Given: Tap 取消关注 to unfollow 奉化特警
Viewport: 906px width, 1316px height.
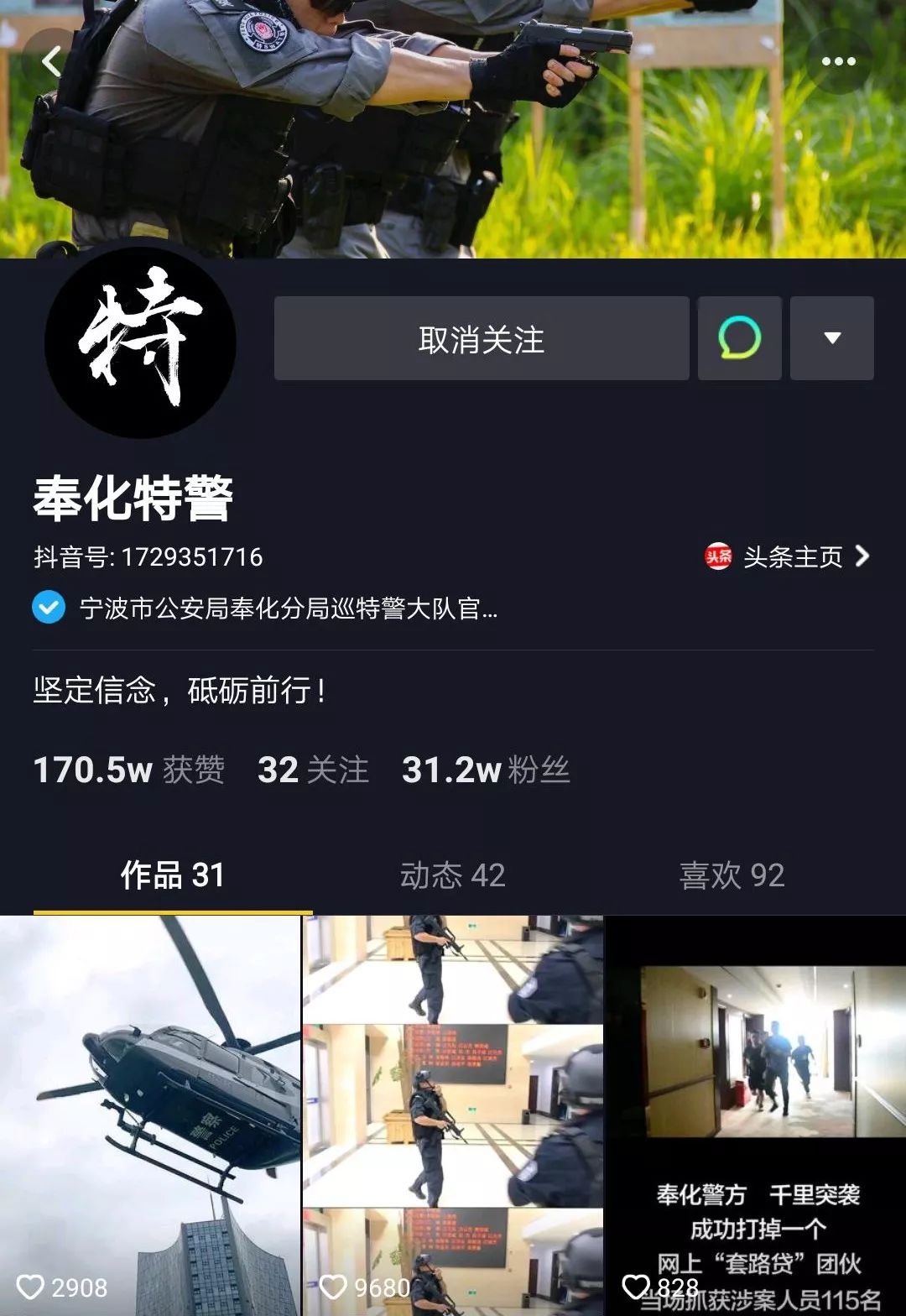Looking at the screenshot, I should (482, 338).
